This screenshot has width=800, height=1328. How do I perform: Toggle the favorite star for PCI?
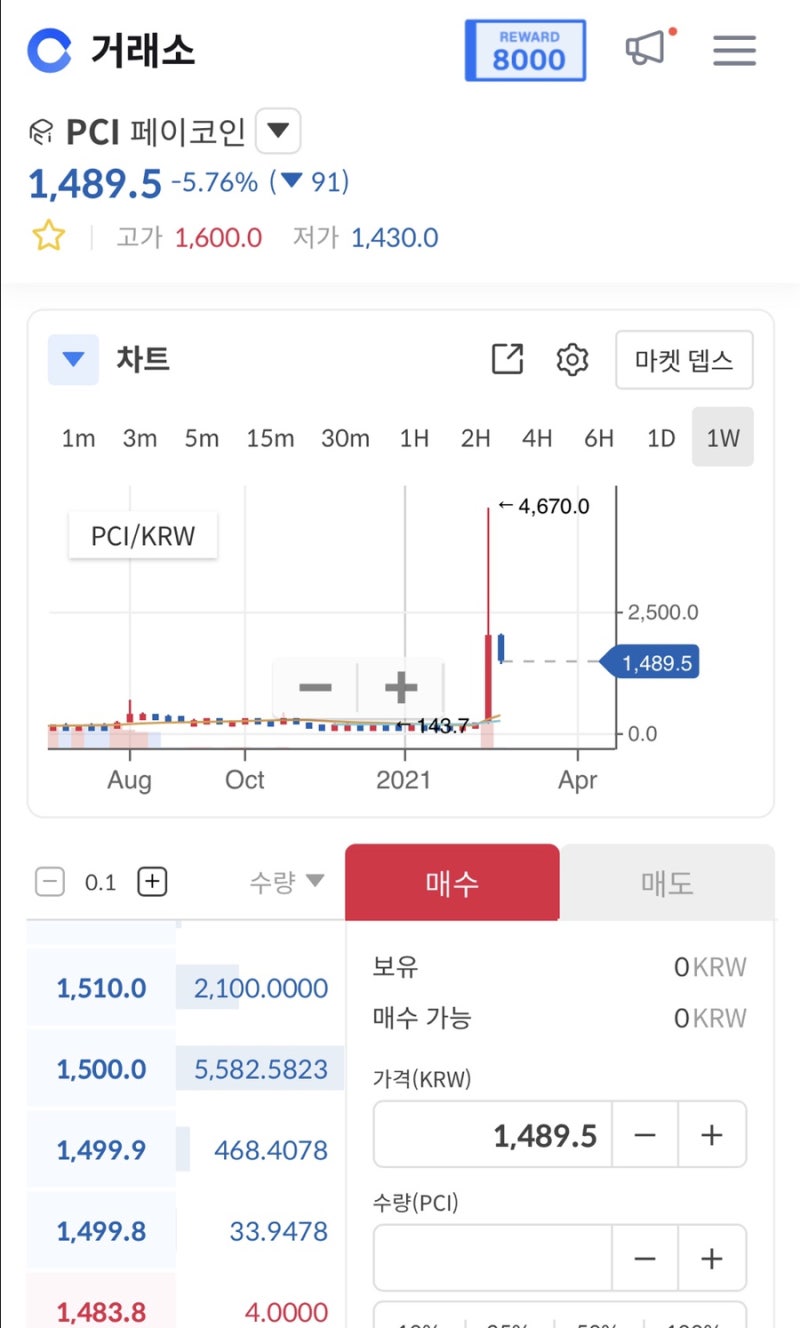[x=48, y=236]
